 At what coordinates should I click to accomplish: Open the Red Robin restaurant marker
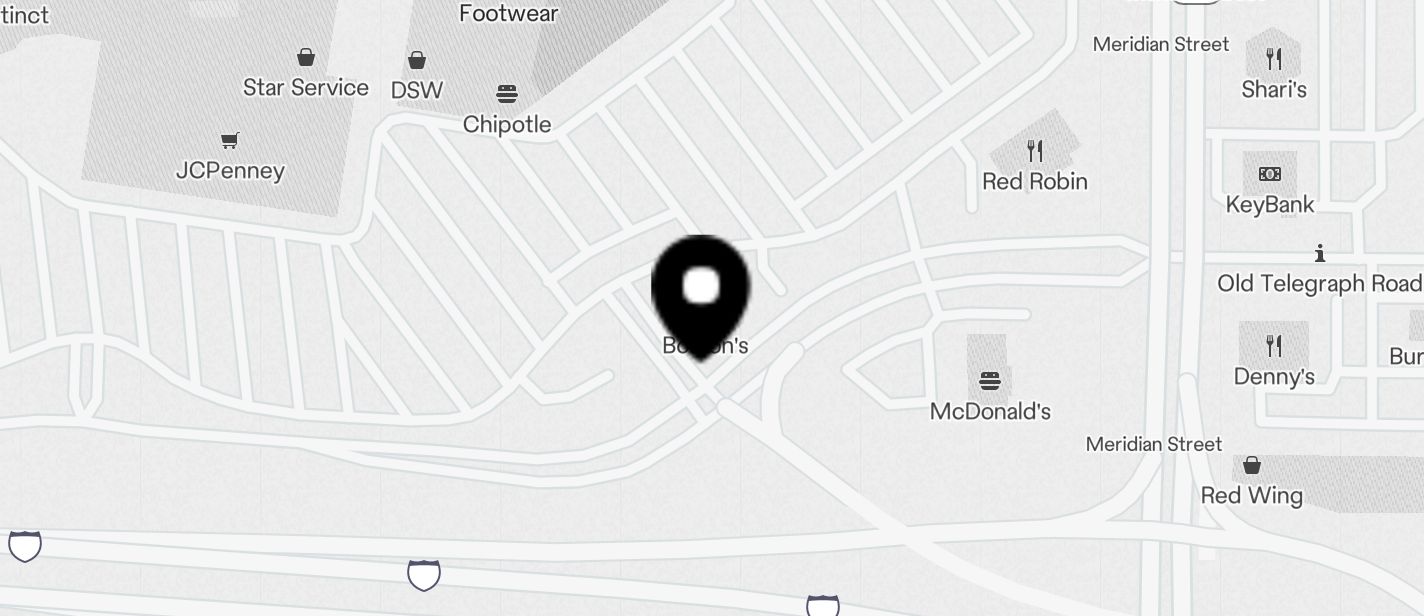coord(1035,152)
